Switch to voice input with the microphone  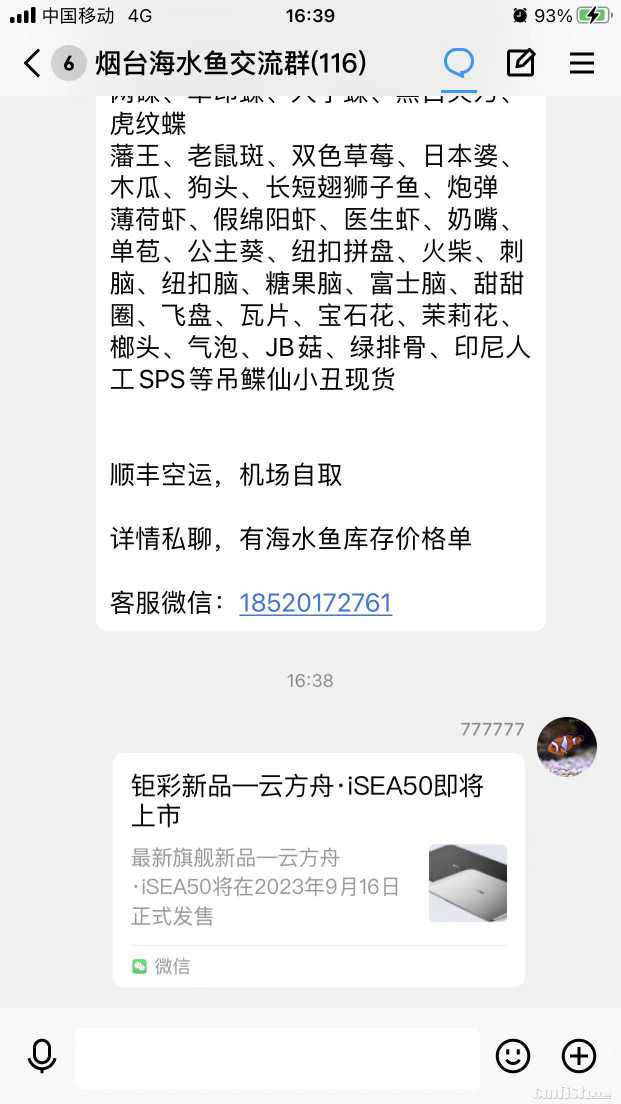(42, 1056)
